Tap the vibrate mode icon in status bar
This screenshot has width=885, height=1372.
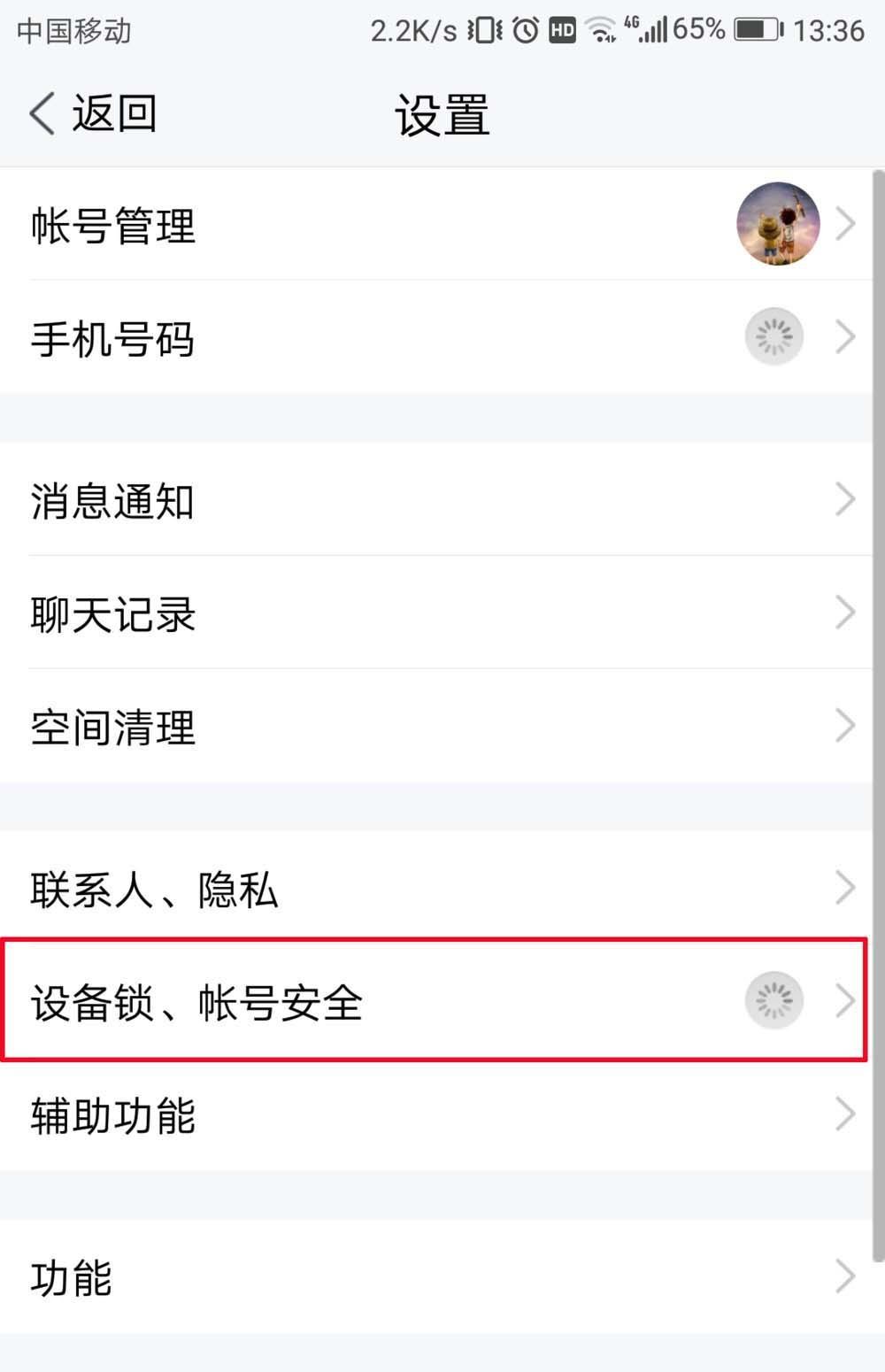pos(482,29)
